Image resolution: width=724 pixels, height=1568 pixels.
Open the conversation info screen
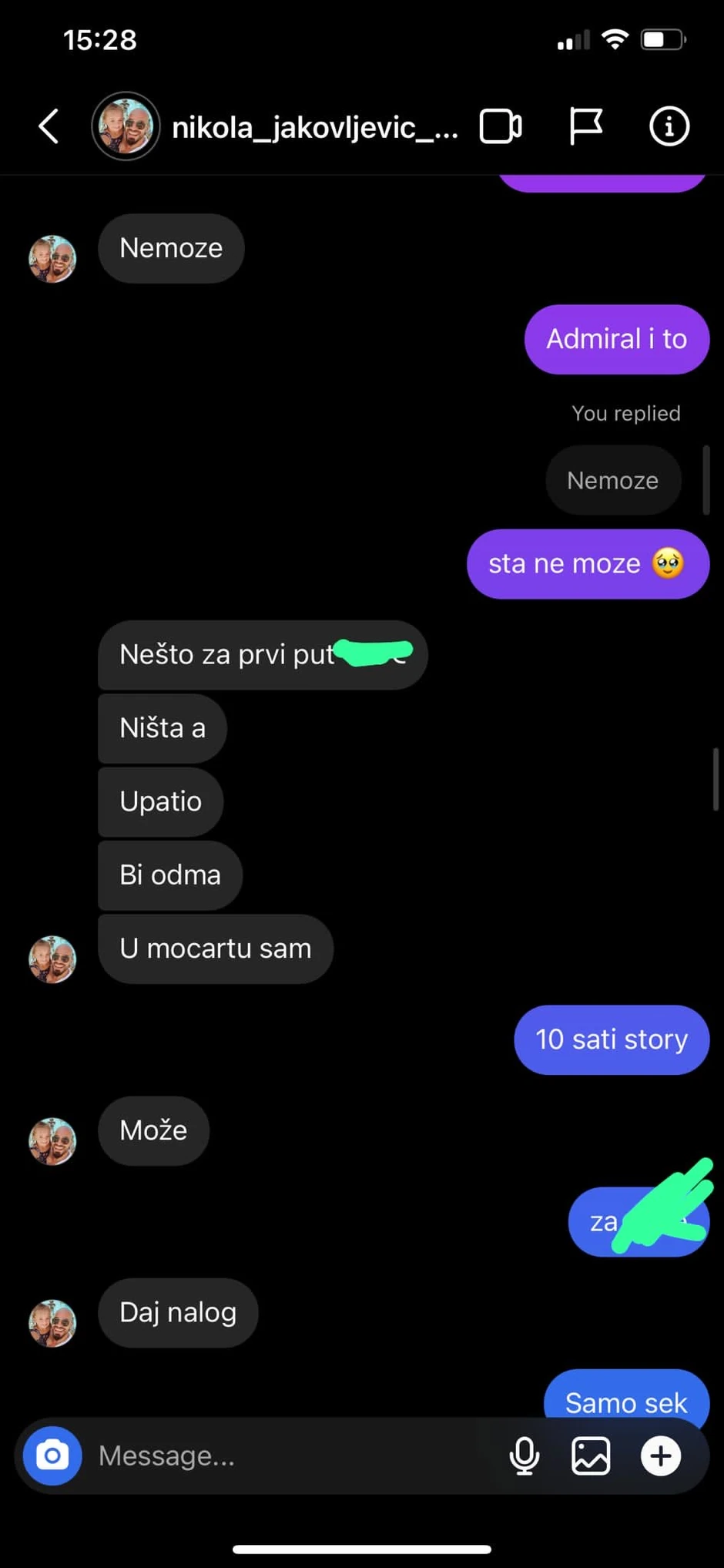pos(669,126)
